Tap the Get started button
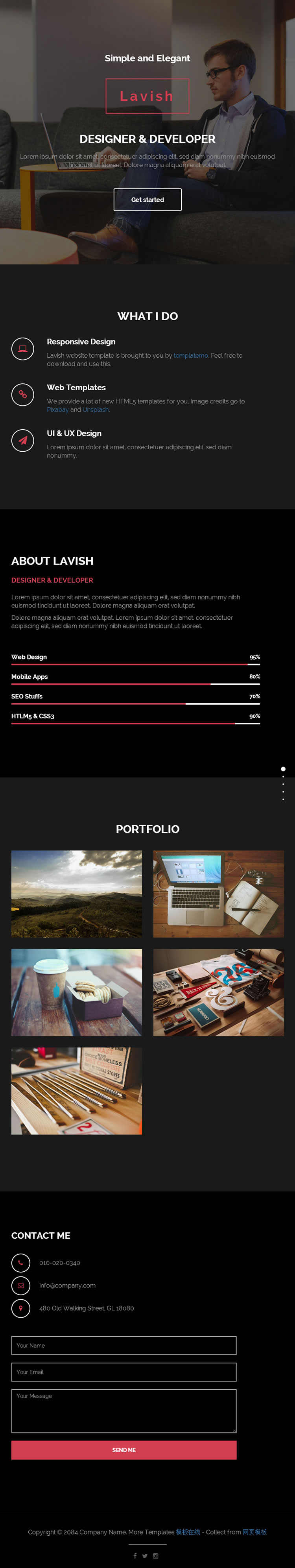 click(x=147, y=199)
